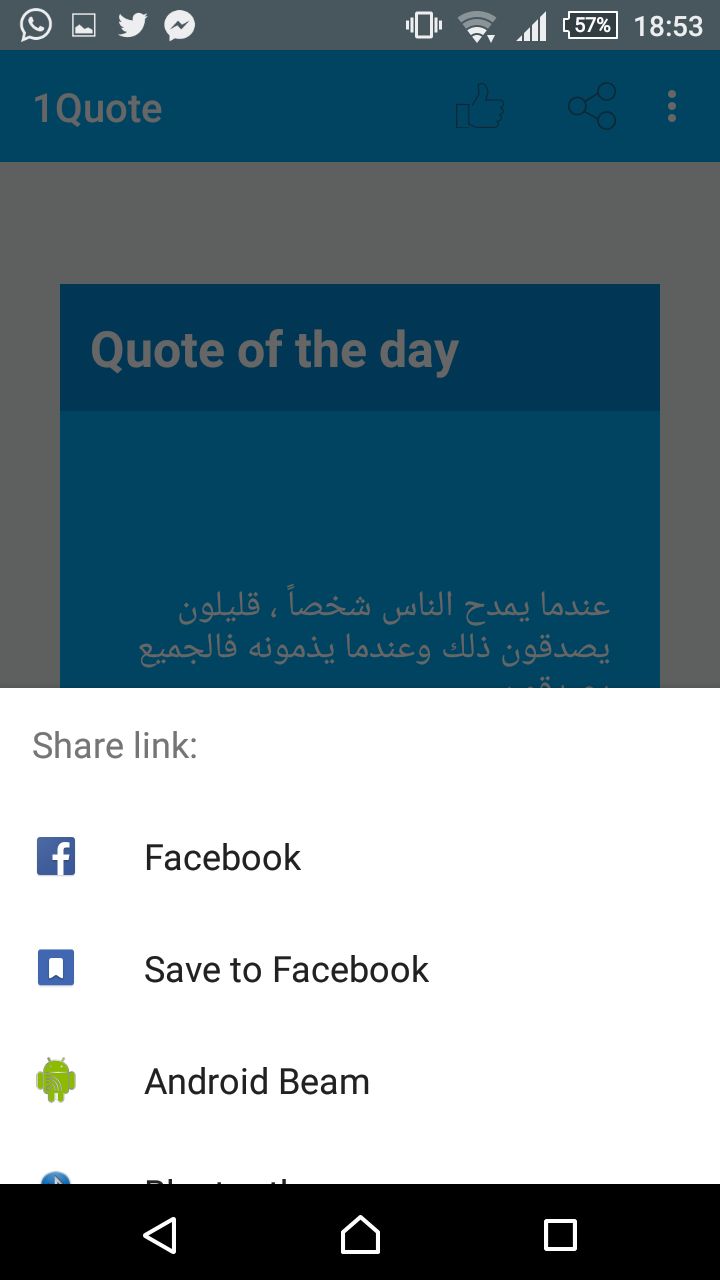Go back with the navigation bar

160,1235
